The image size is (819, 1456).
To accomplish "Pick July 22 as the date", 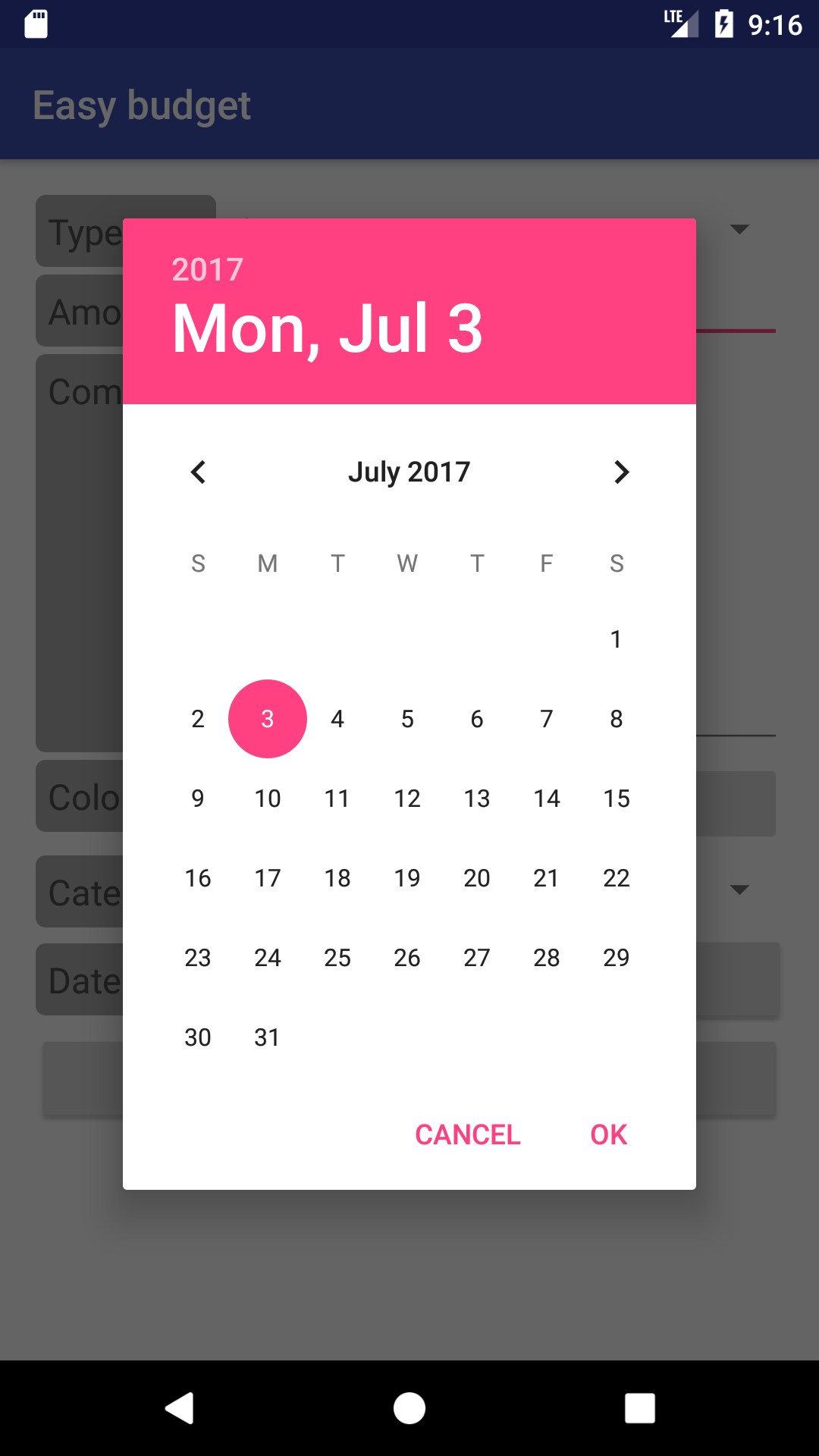I will pyautogui.click(x=617, y=878).
